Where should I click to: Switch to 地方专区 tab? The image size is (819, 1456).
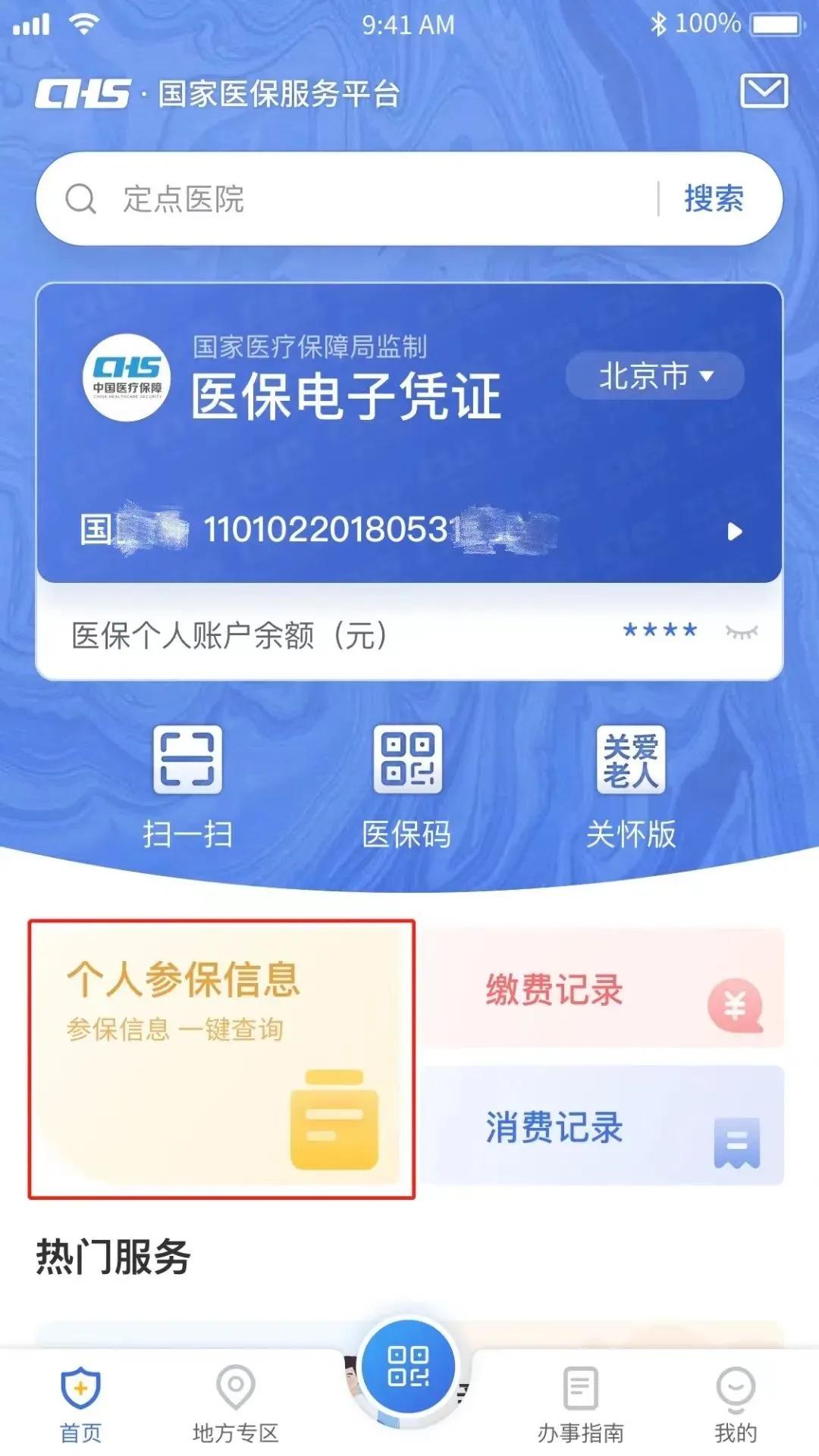coord(235,1404)
